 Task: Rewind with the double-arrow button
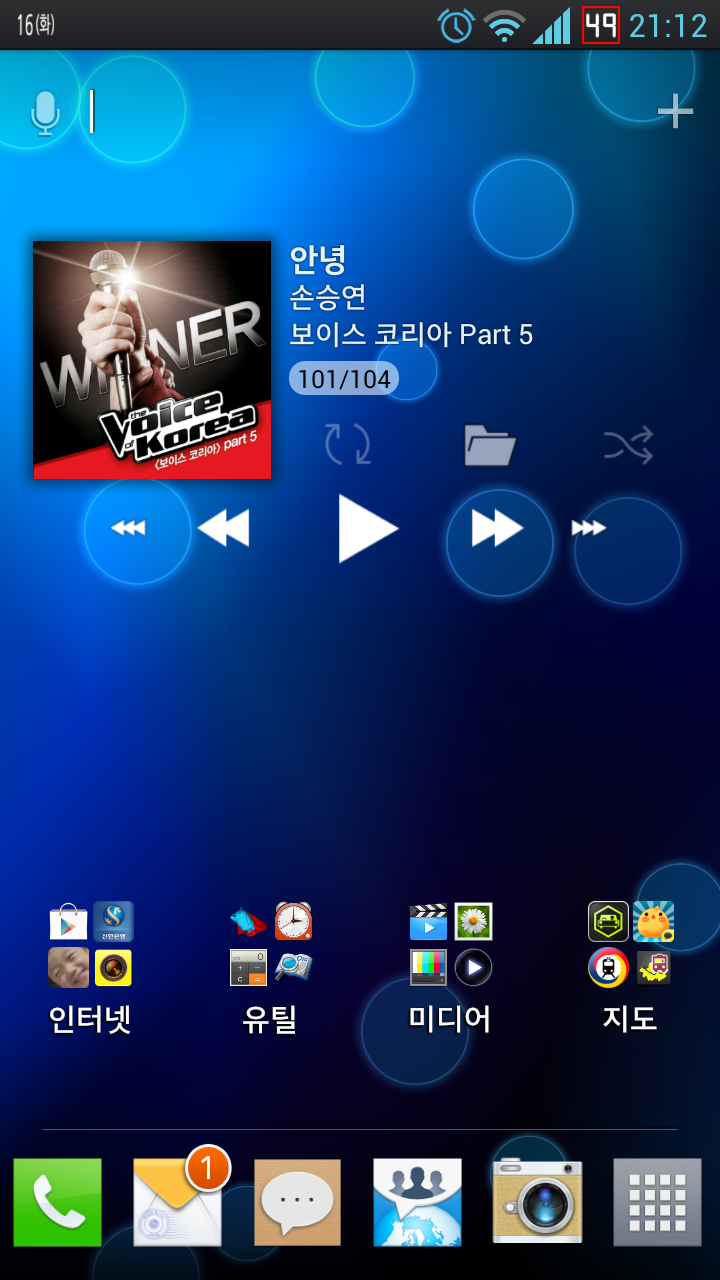click(224, 528)
